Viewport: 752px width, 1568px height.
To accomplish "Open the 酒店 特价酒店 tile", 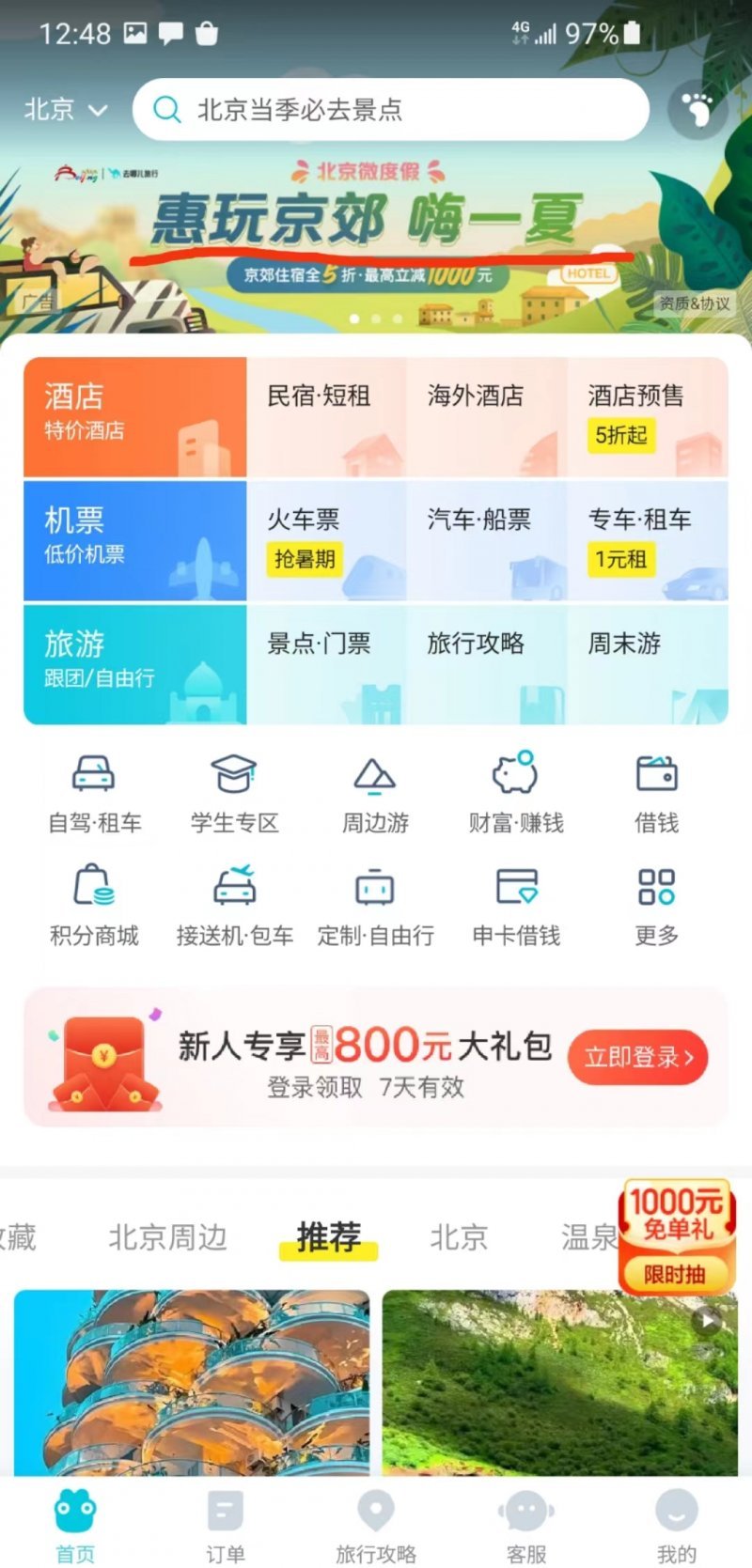I will 134,416.
